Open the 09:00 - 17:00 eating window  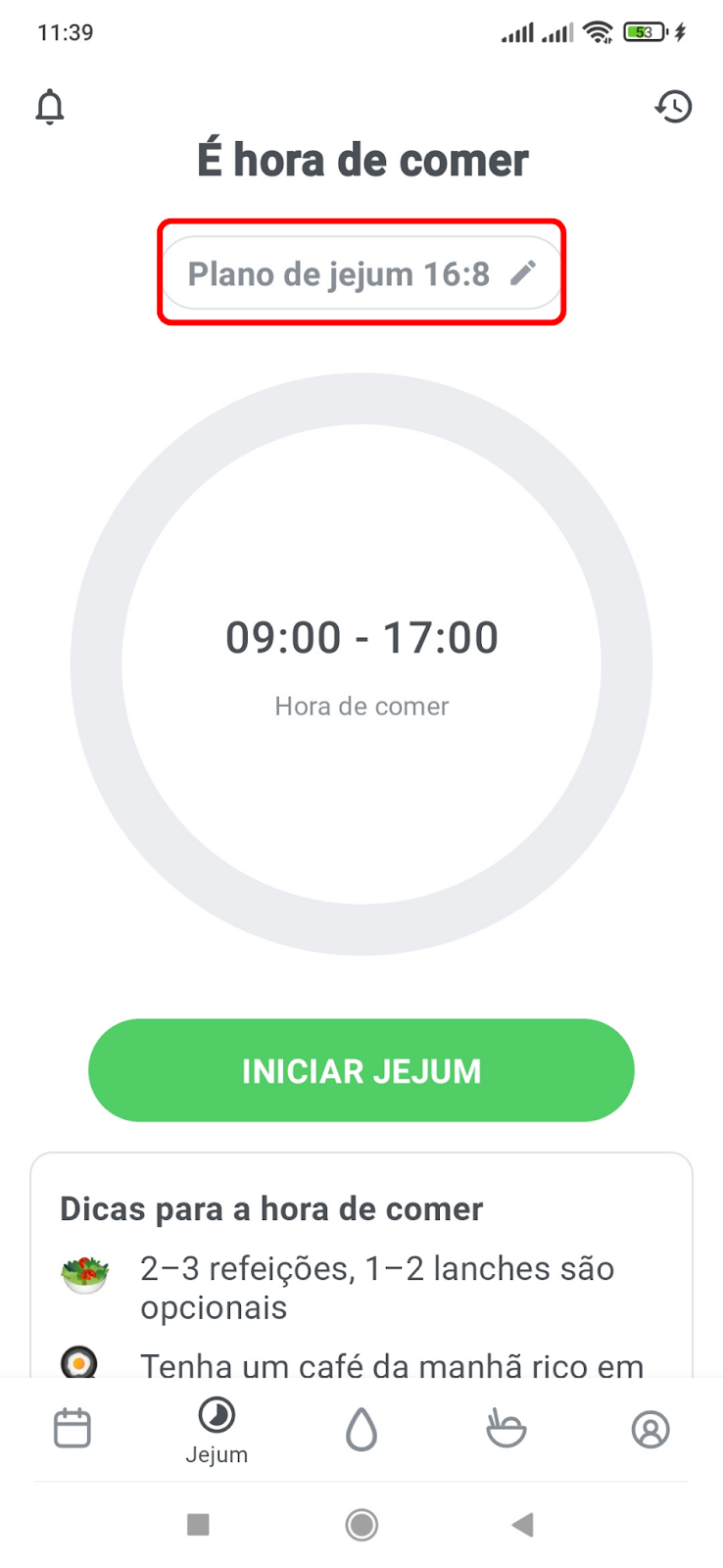click(x=361, y=638)
